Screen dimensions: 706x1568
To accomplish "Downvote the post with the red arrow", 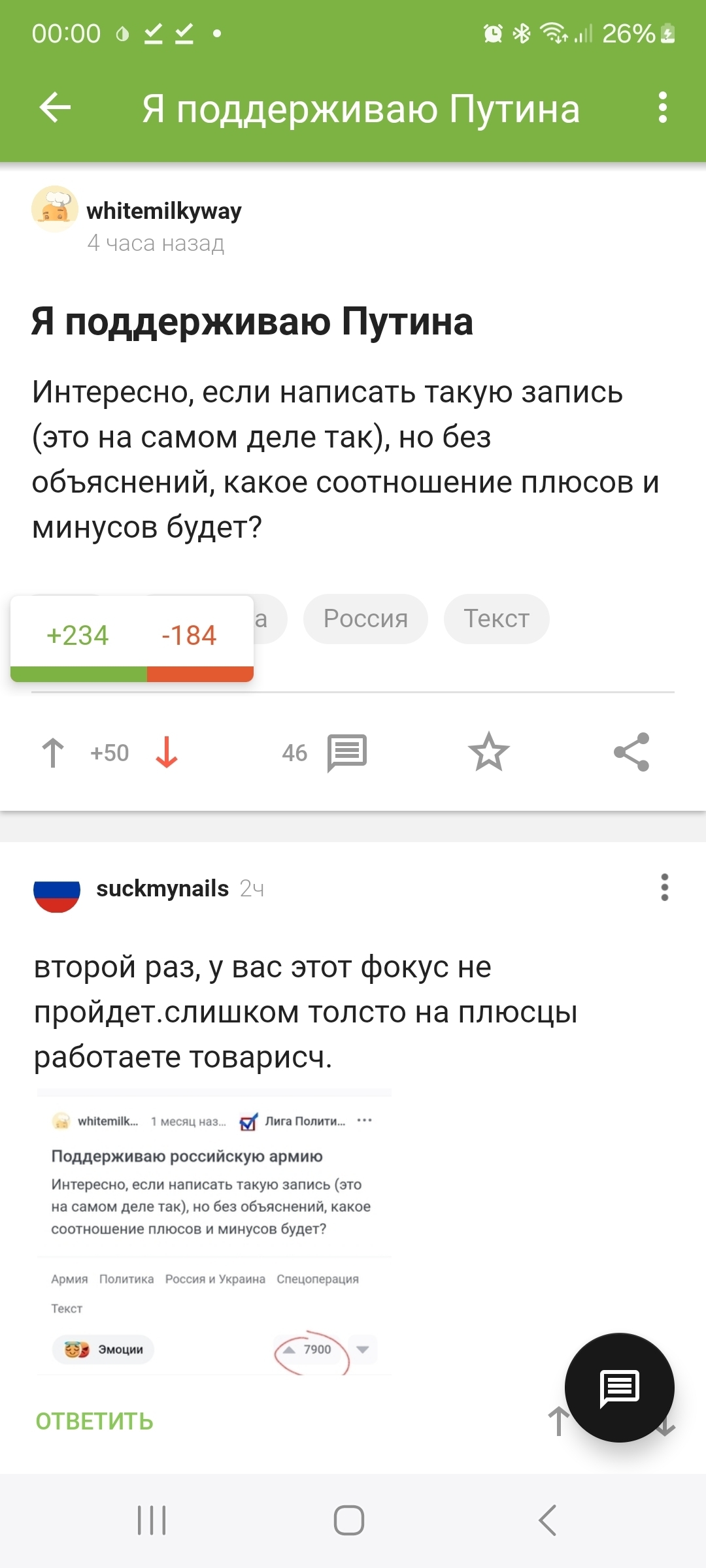I will [167, 753].
